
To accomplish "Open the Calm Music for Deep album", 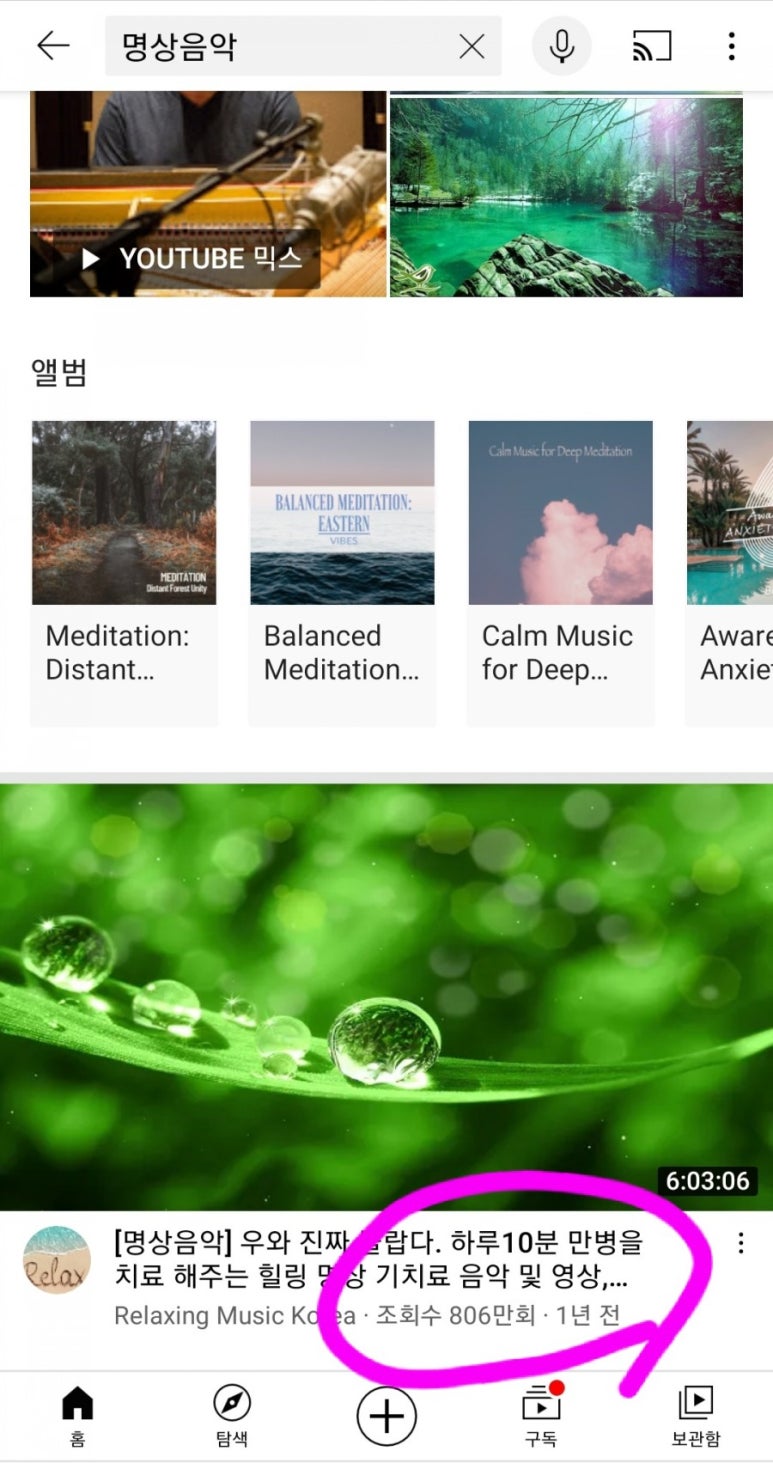I will click(x=560, y=570).
